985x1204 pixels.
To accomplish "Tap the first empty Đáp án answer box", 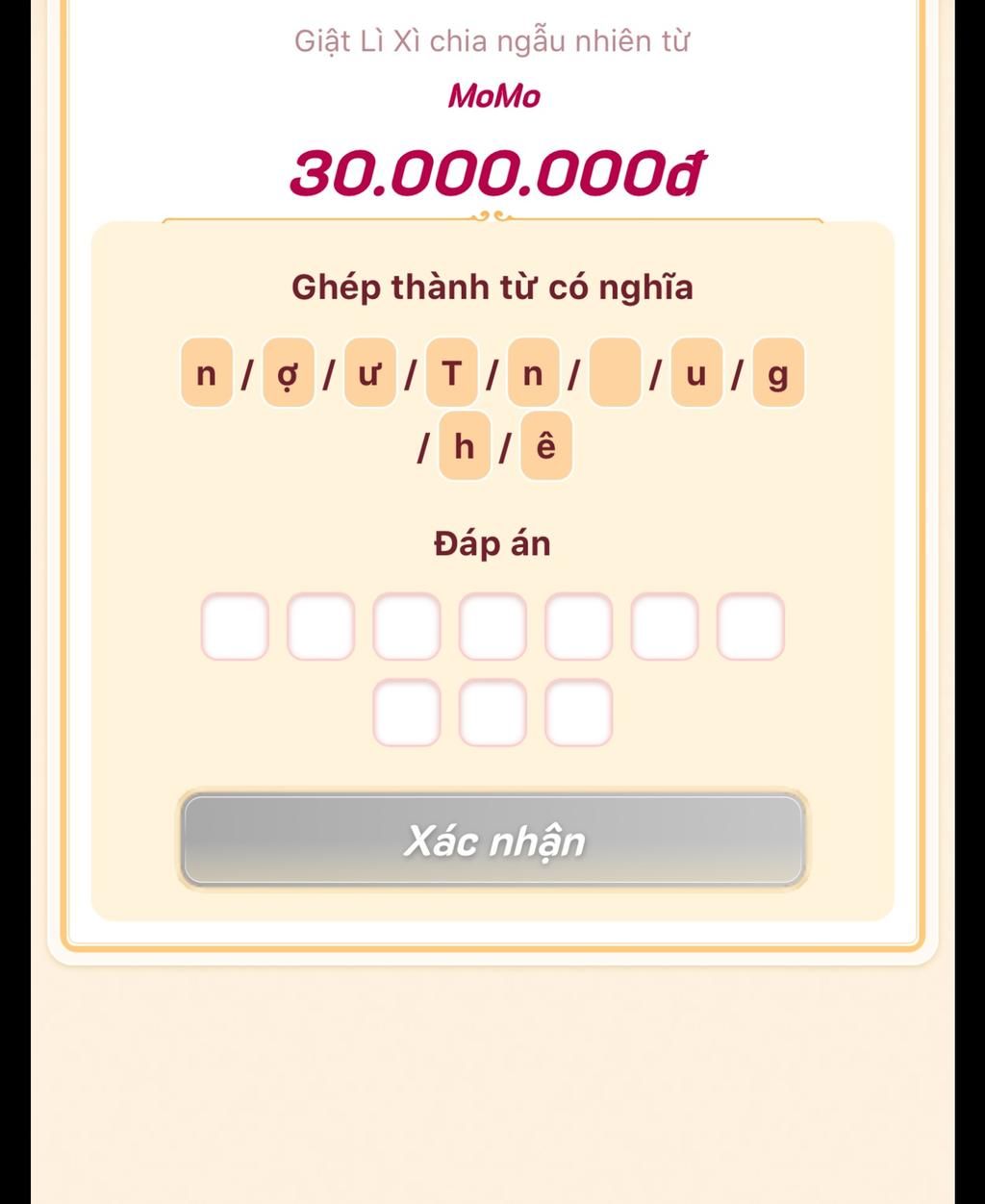I will pyautogui.click(x=235, y=627).
